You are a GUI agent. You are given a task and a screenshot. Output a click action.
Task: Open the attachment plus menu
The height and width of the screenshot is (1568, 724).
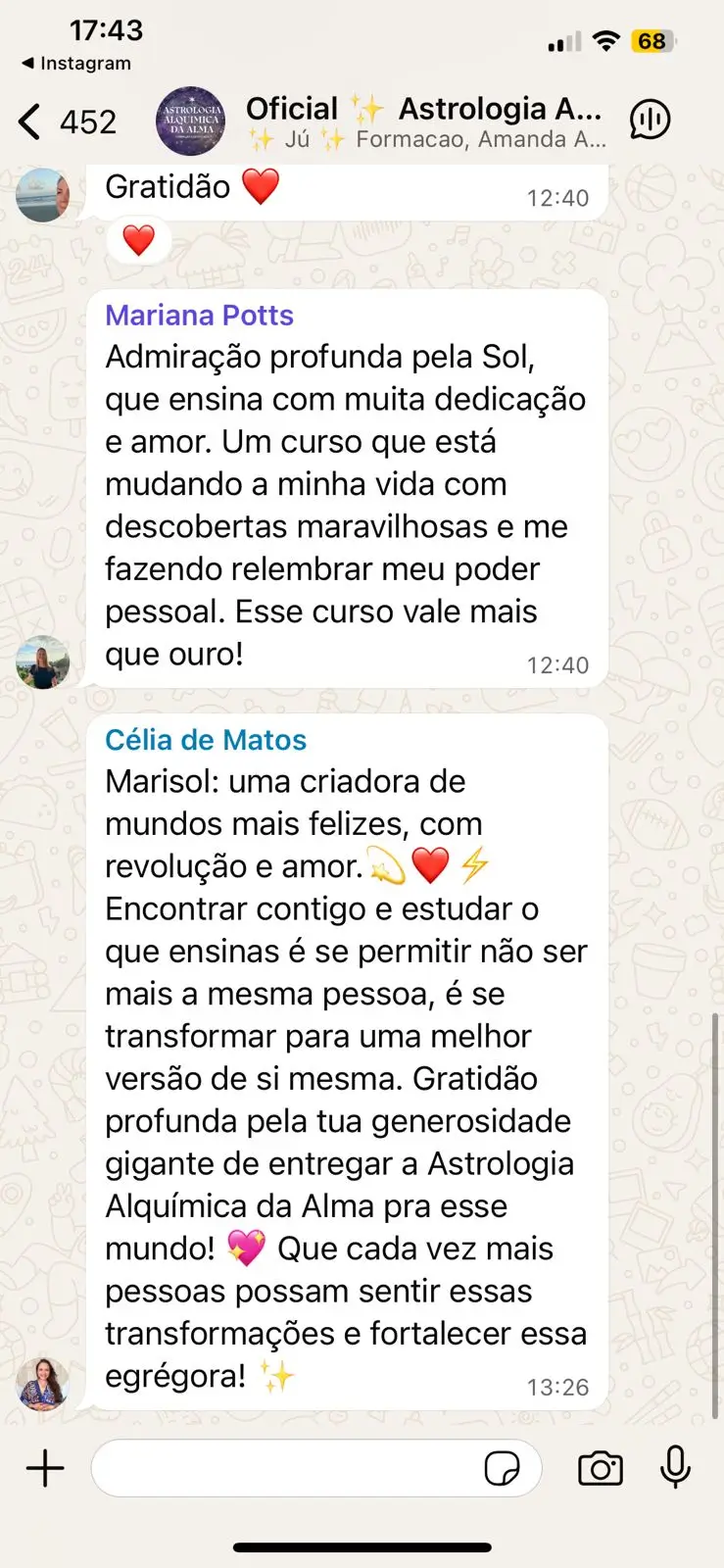(45, 1468)
